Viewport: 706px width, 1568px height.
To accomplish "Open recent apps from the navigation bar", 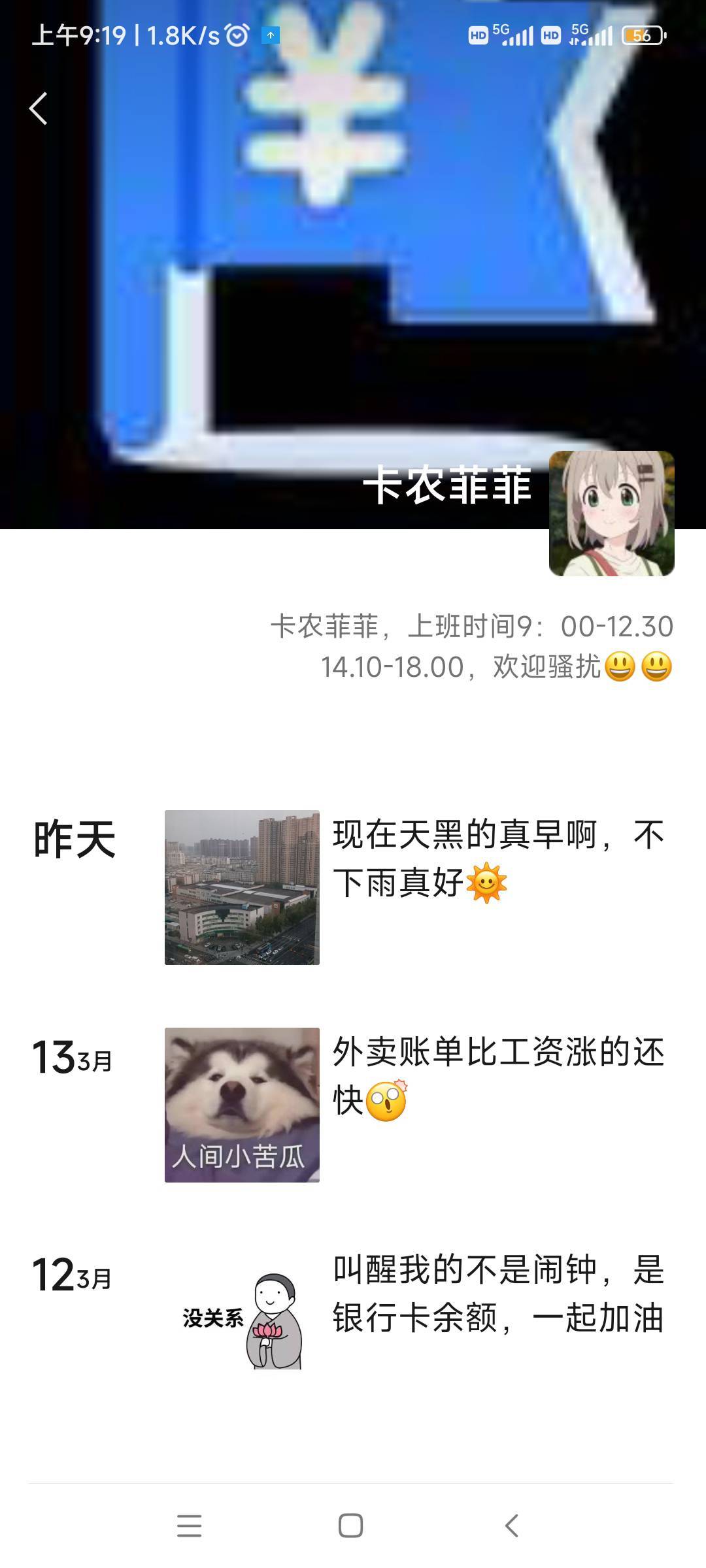I will tap(190, 1526).
